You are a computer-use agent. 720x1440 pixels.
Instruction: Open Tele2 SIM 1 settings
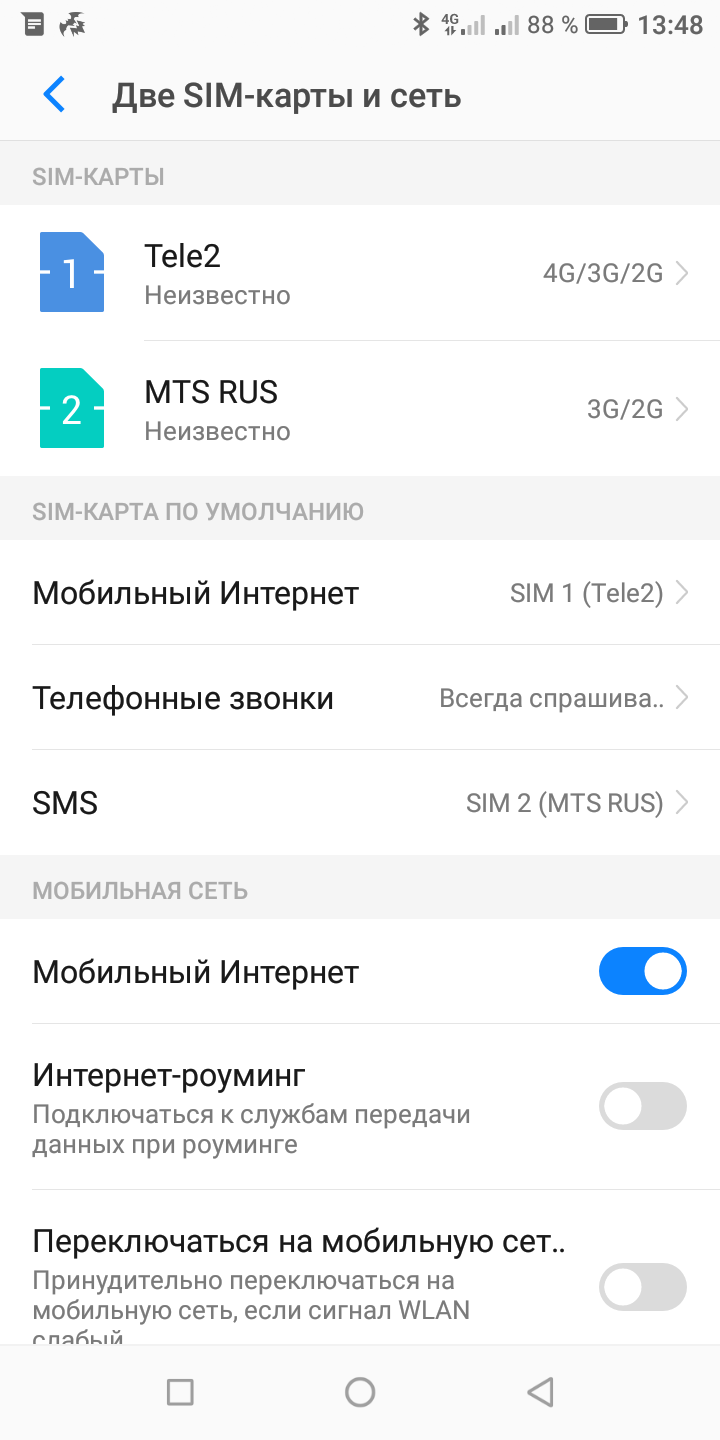click(360, 273)
